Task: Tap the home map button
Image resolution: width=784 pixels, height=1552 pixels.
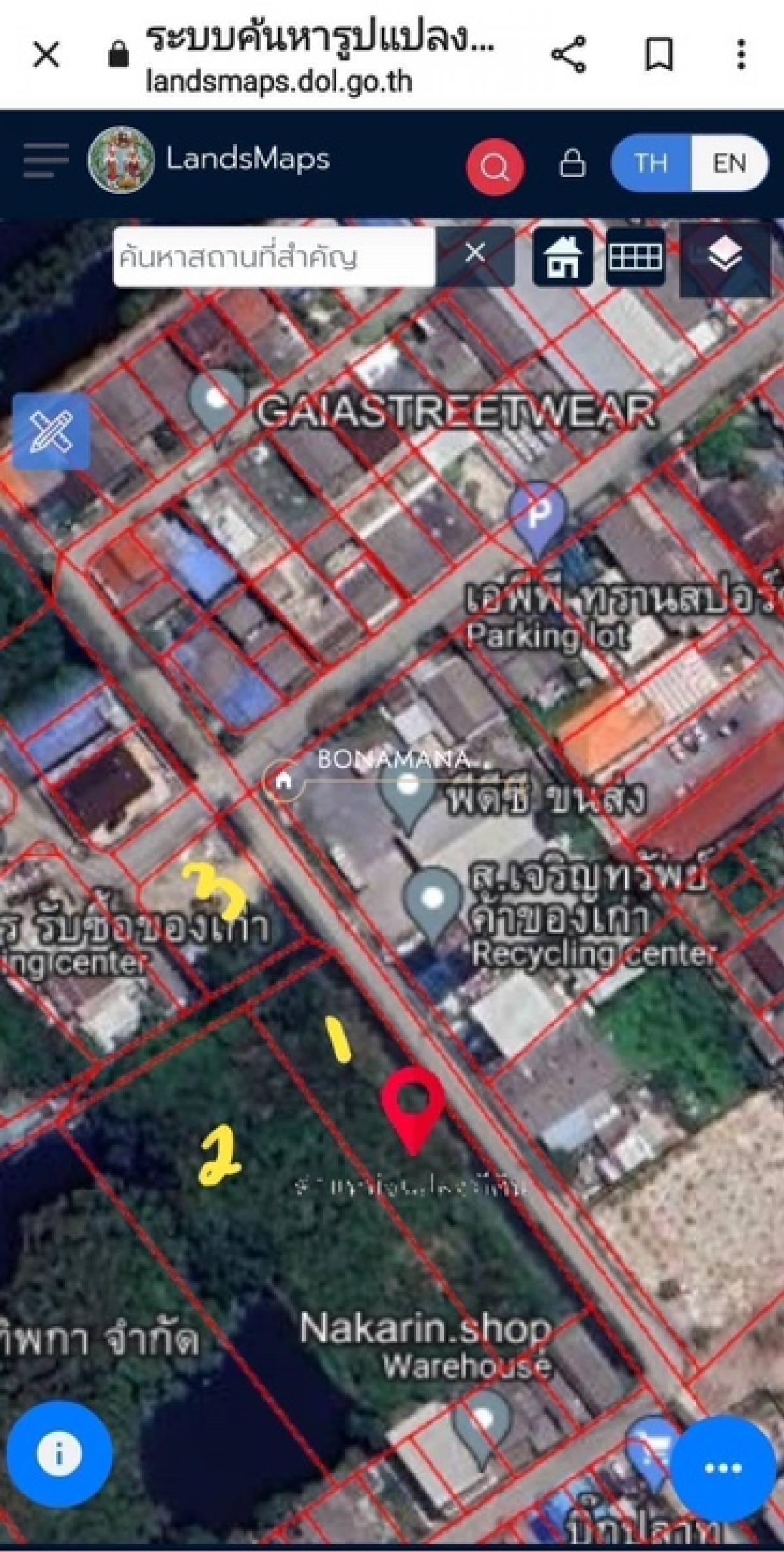Action: 563,257
